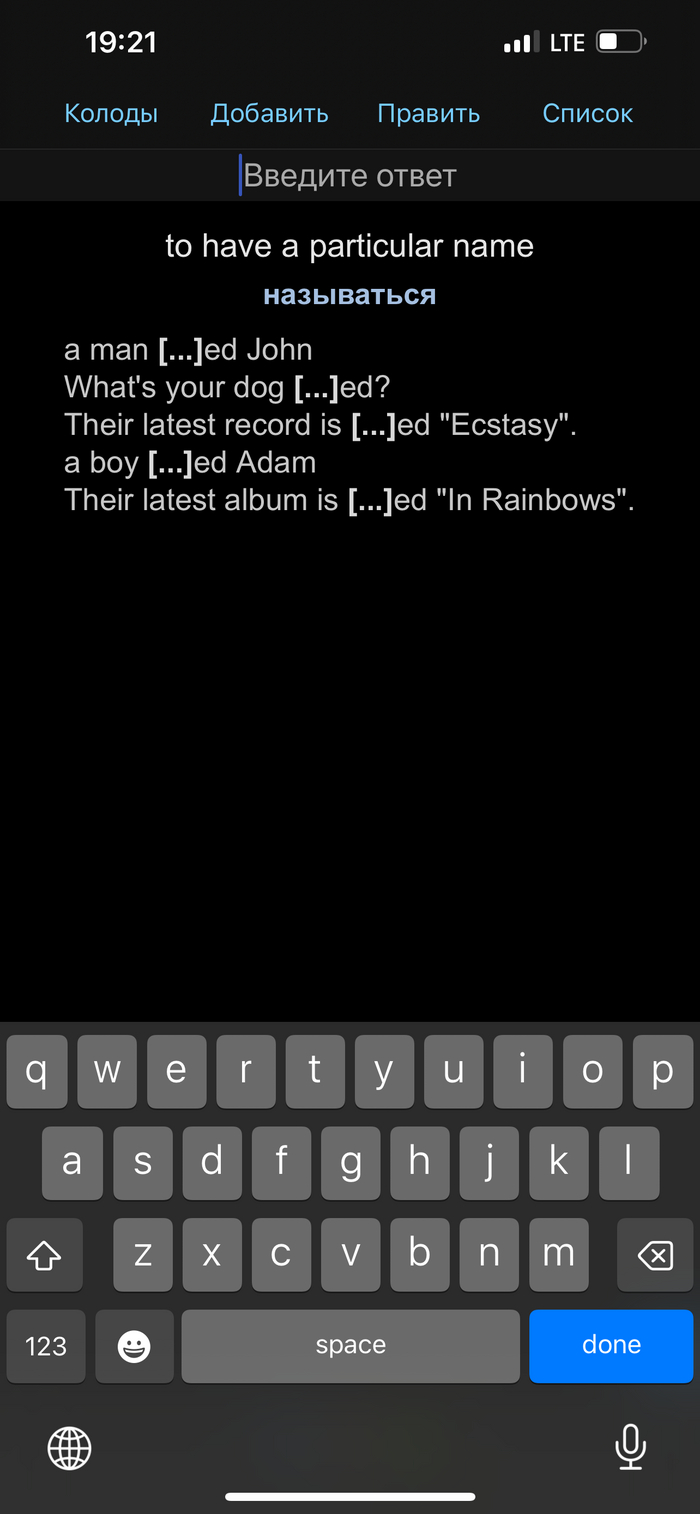700x1514 pixels.
Task: Start dictation with the microphone
Action: point(630,1446)
